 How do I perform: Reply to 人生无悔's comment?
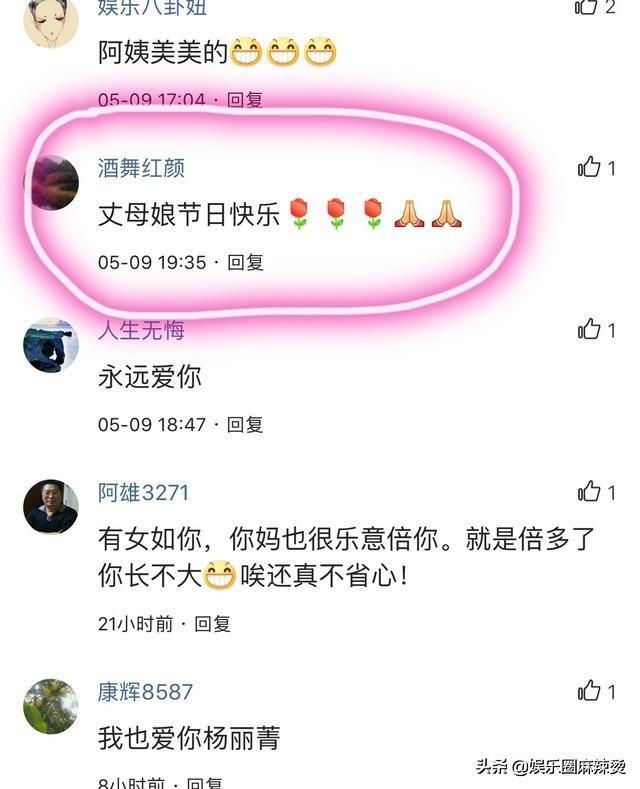click(x=245, y=424)
